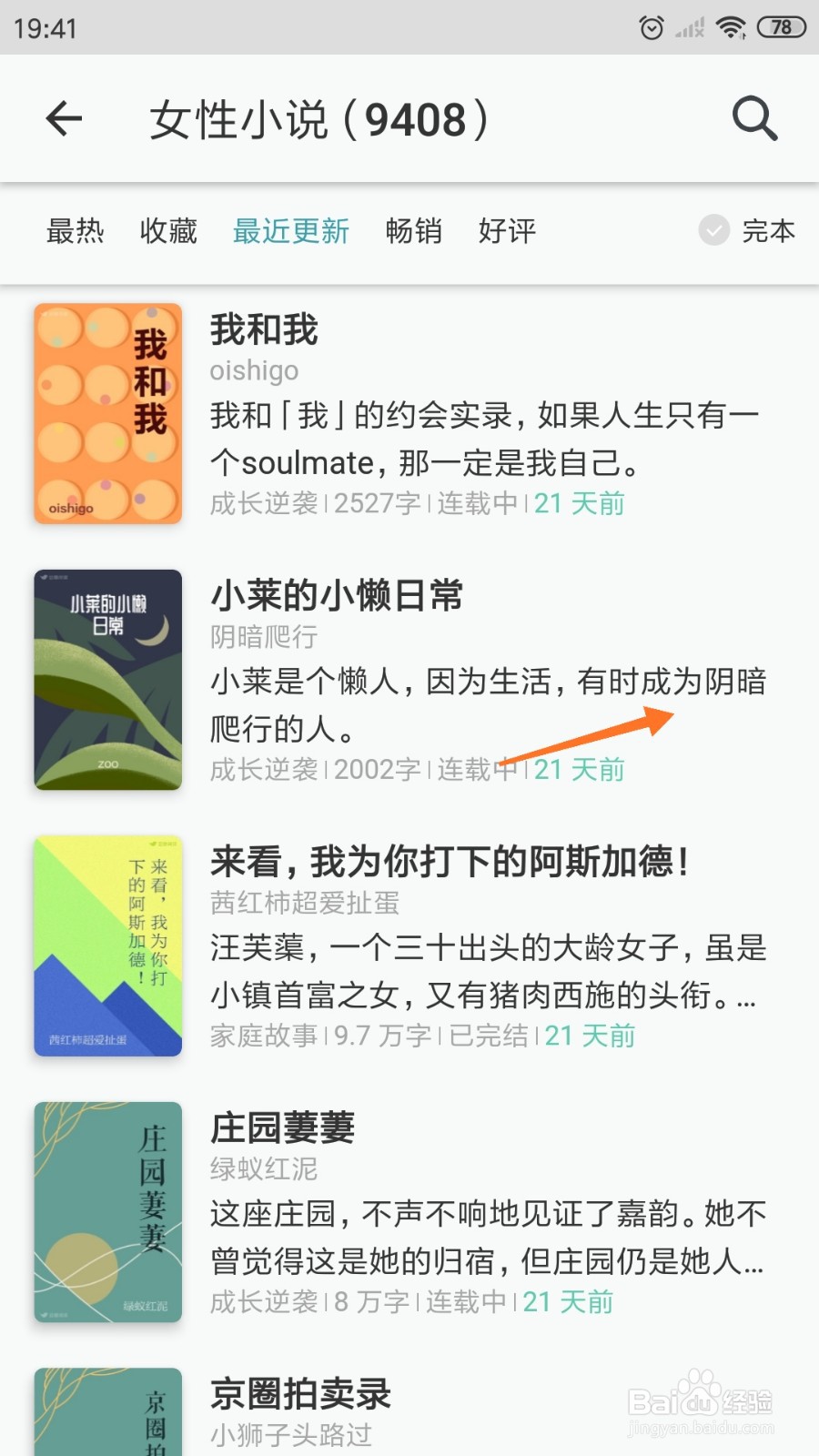Tap the battery indicator showing 78
The height and width of the screenshot is (1456, 819).
pyautogui.click(x=779, y=27)
